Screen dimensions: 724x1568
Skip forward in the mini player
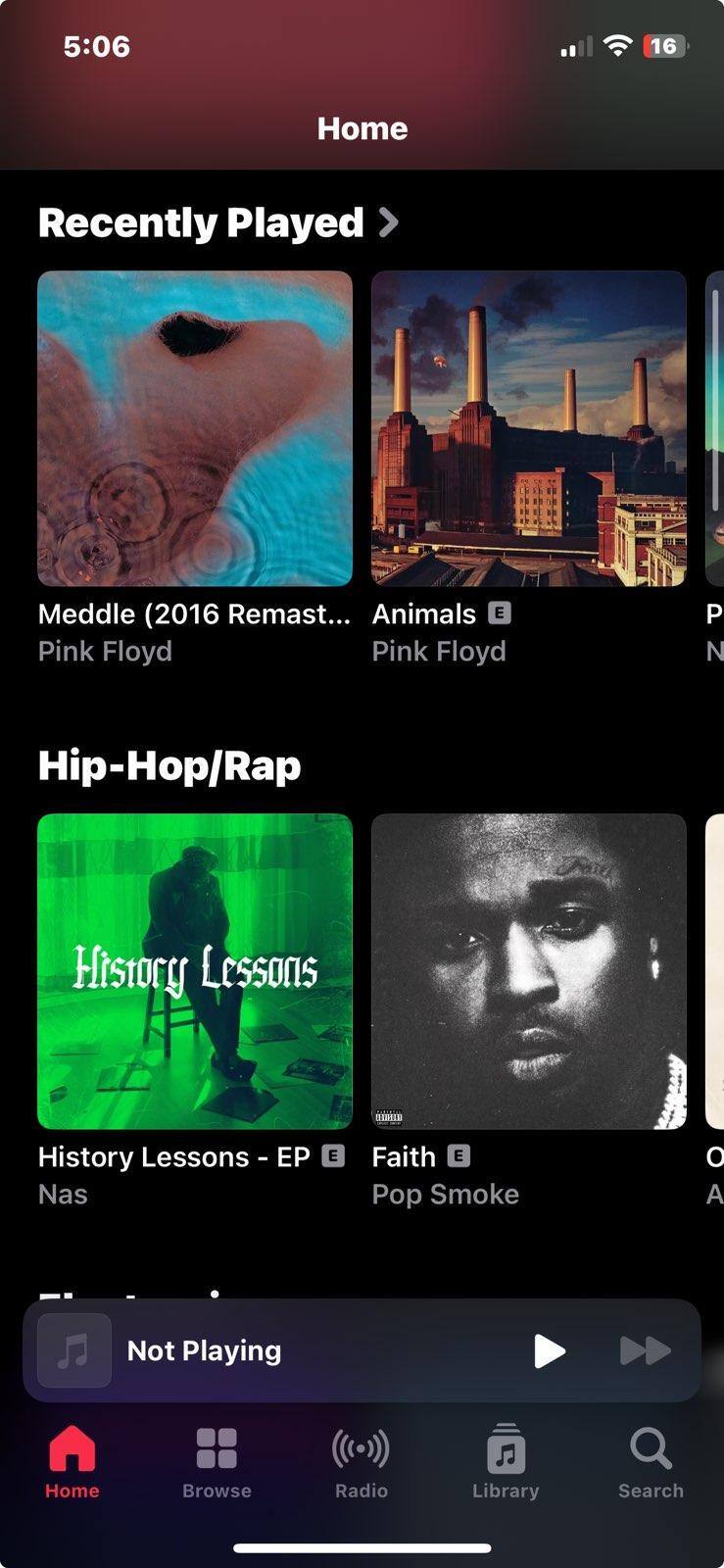pyautogui.click(x=646, y=1350)
